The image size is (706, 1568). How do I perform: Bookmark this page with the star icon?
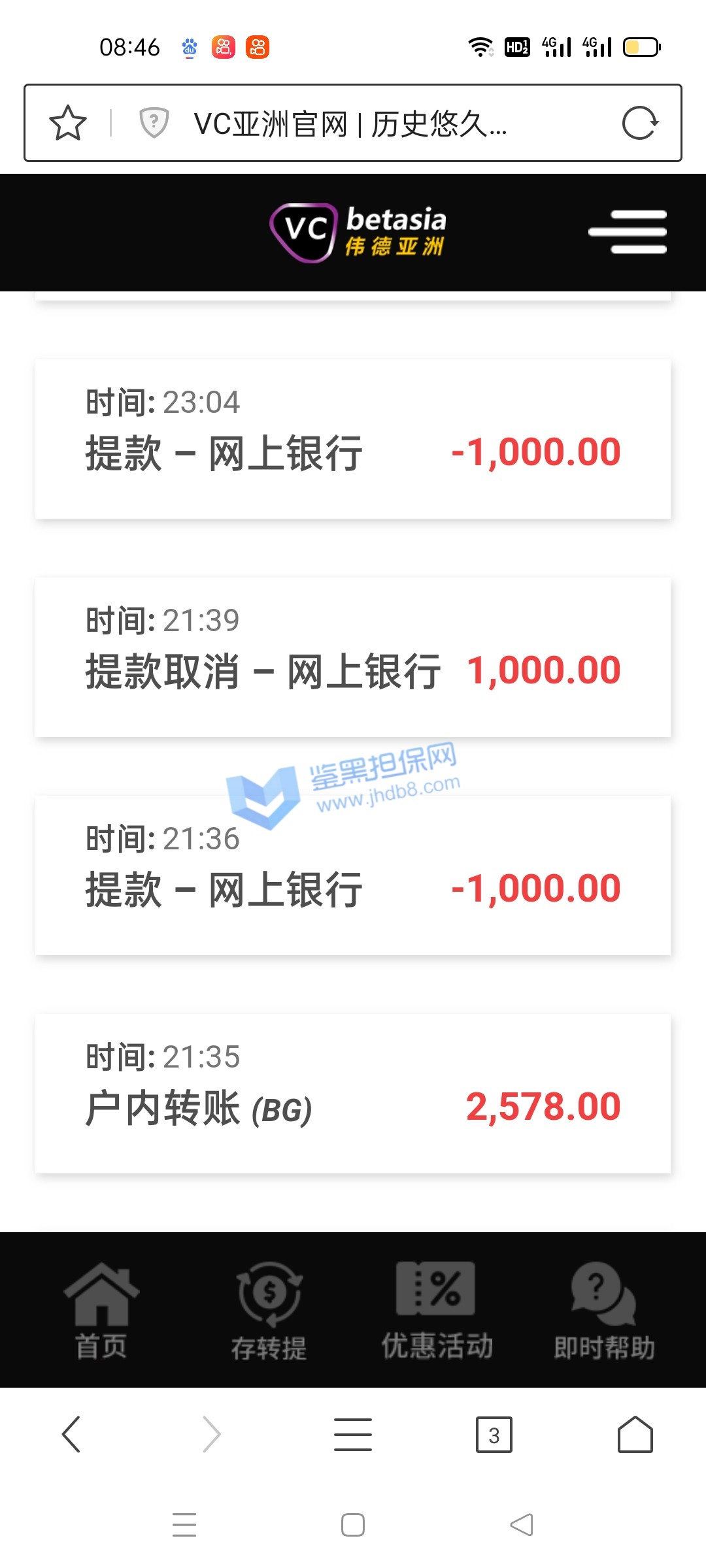(x=68, y=123)
